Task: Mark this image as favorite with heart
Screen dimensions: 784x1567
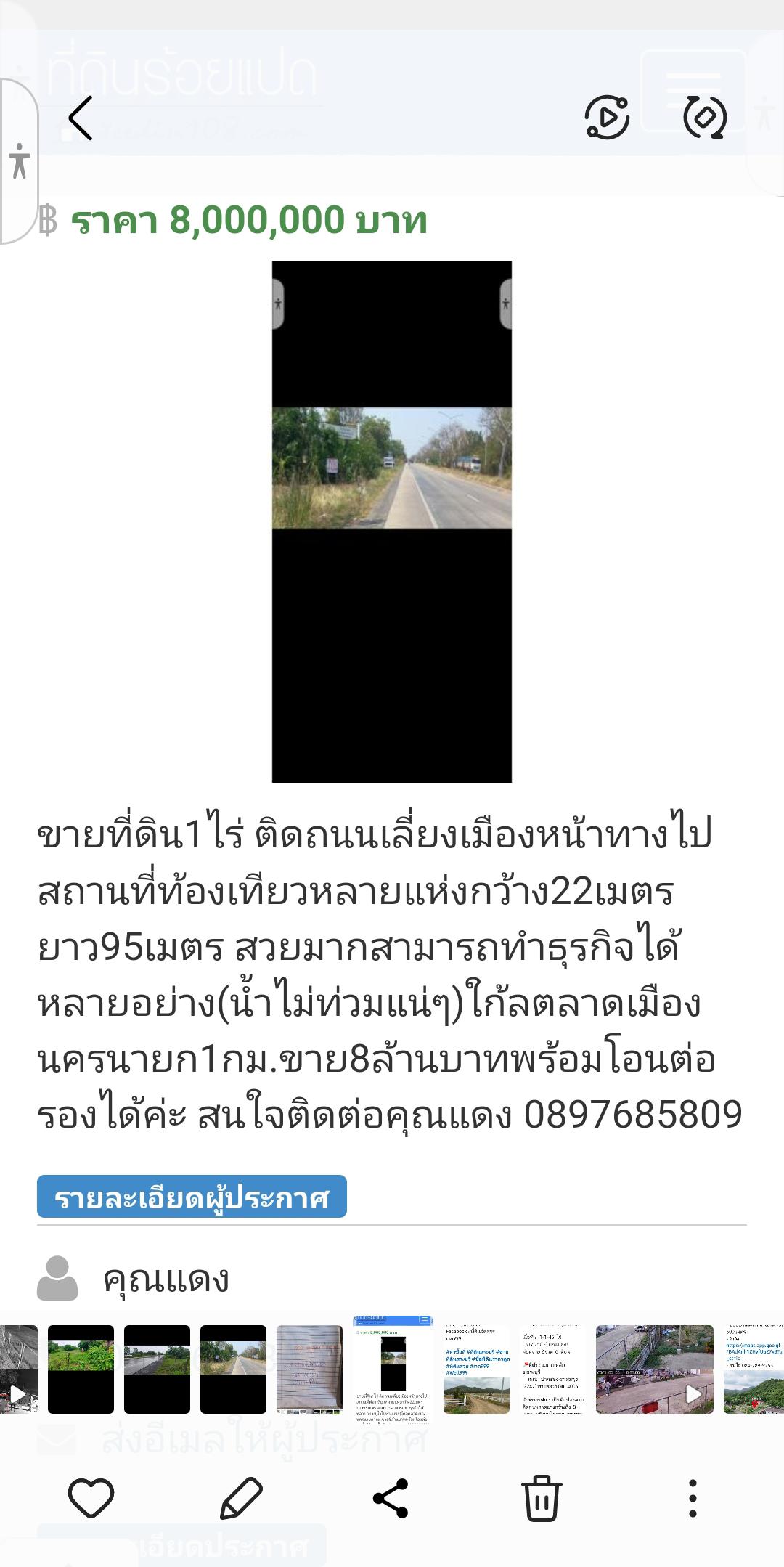Action: (91, 1498)
